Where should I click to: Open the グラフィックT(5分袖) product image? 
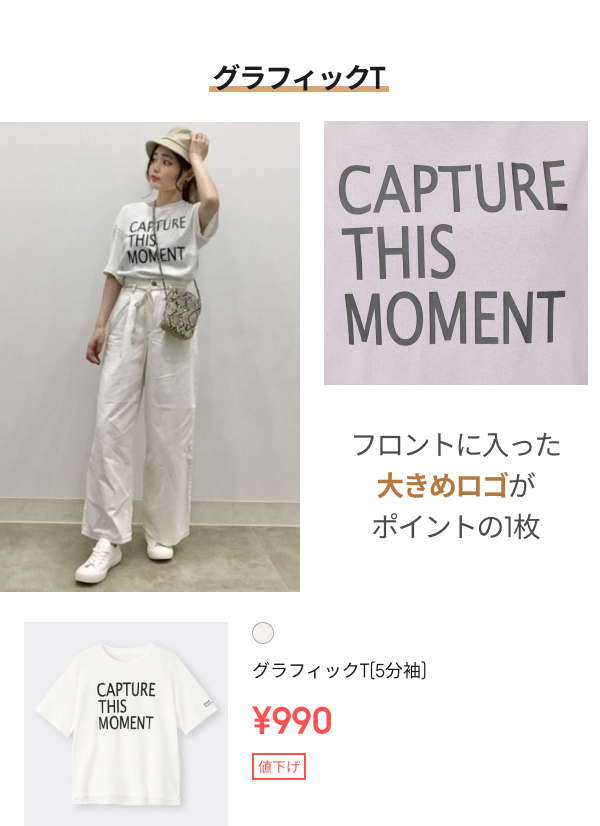click(x=126, y=722)
